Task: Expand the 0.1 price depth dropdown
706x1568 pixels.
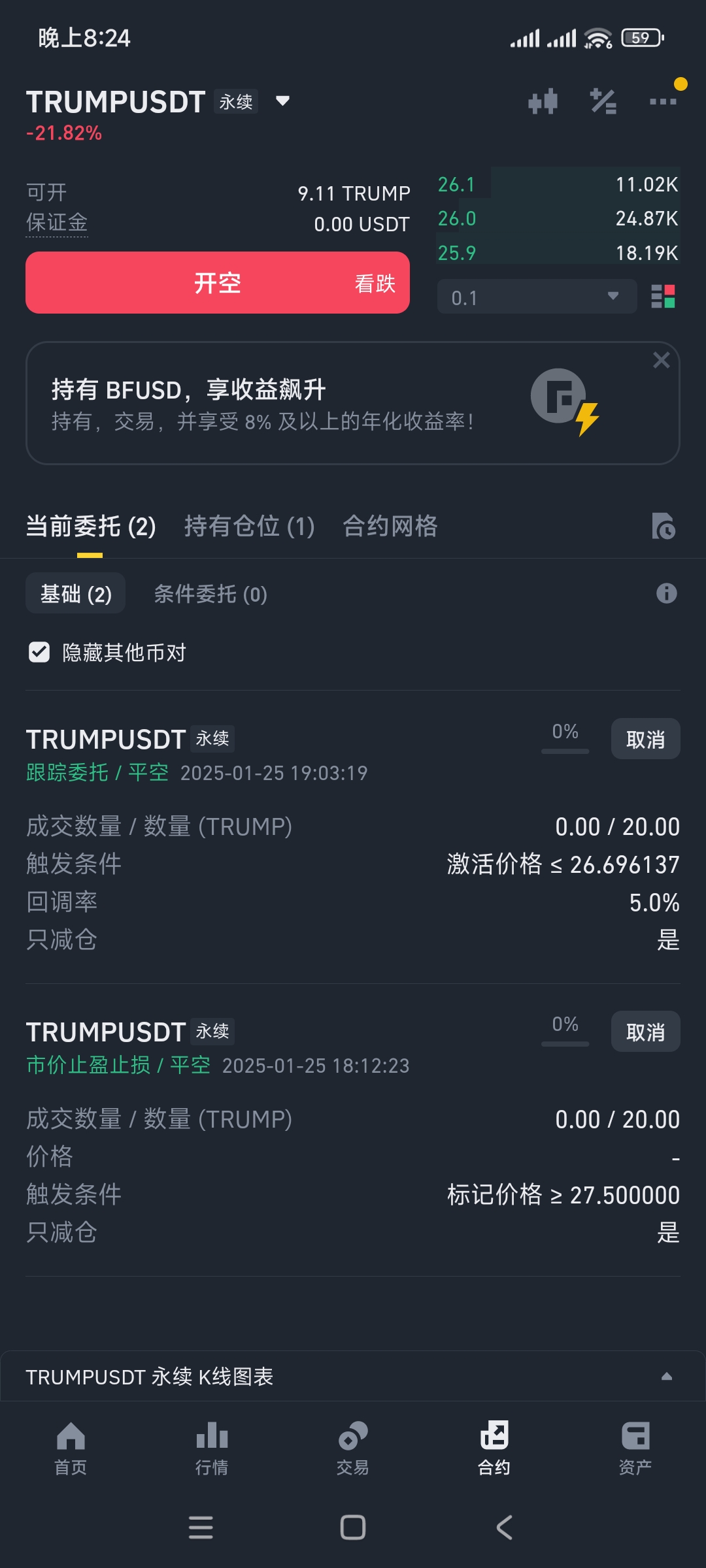Action: (536, 297)
